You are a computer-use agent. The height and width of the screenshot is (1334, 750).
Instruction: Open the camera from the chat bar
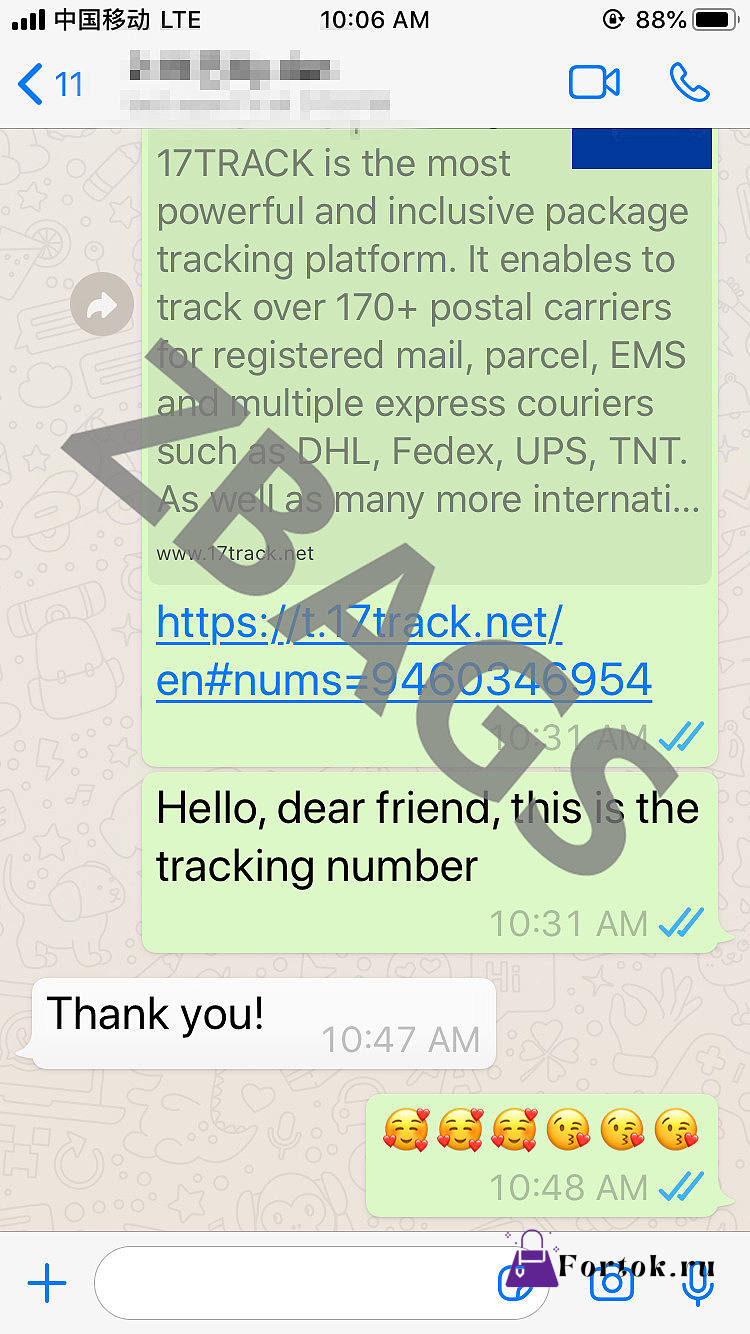point(612,1284)
